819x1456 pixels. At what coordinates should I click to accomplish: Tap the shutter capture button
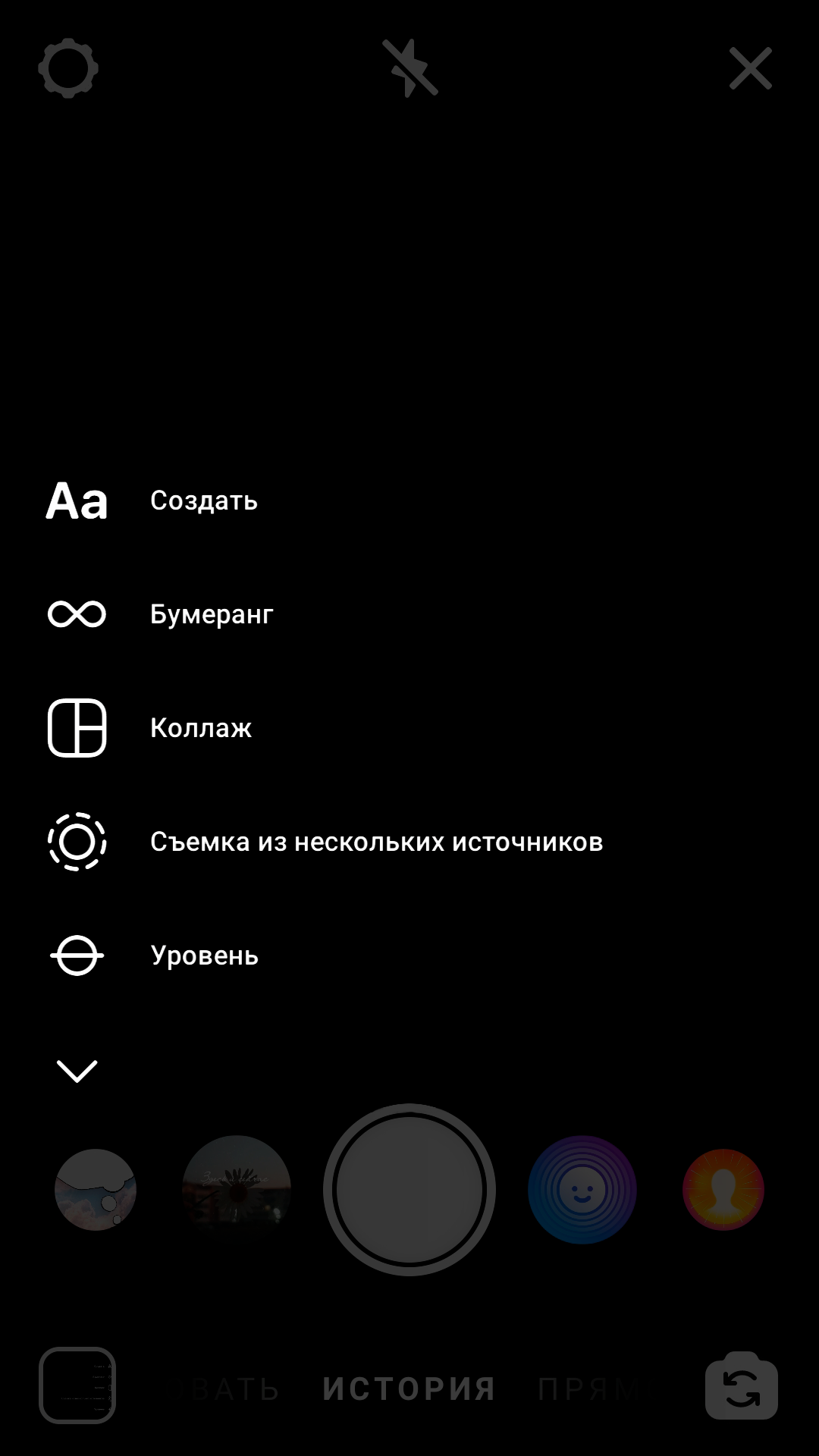[409, 1189]
